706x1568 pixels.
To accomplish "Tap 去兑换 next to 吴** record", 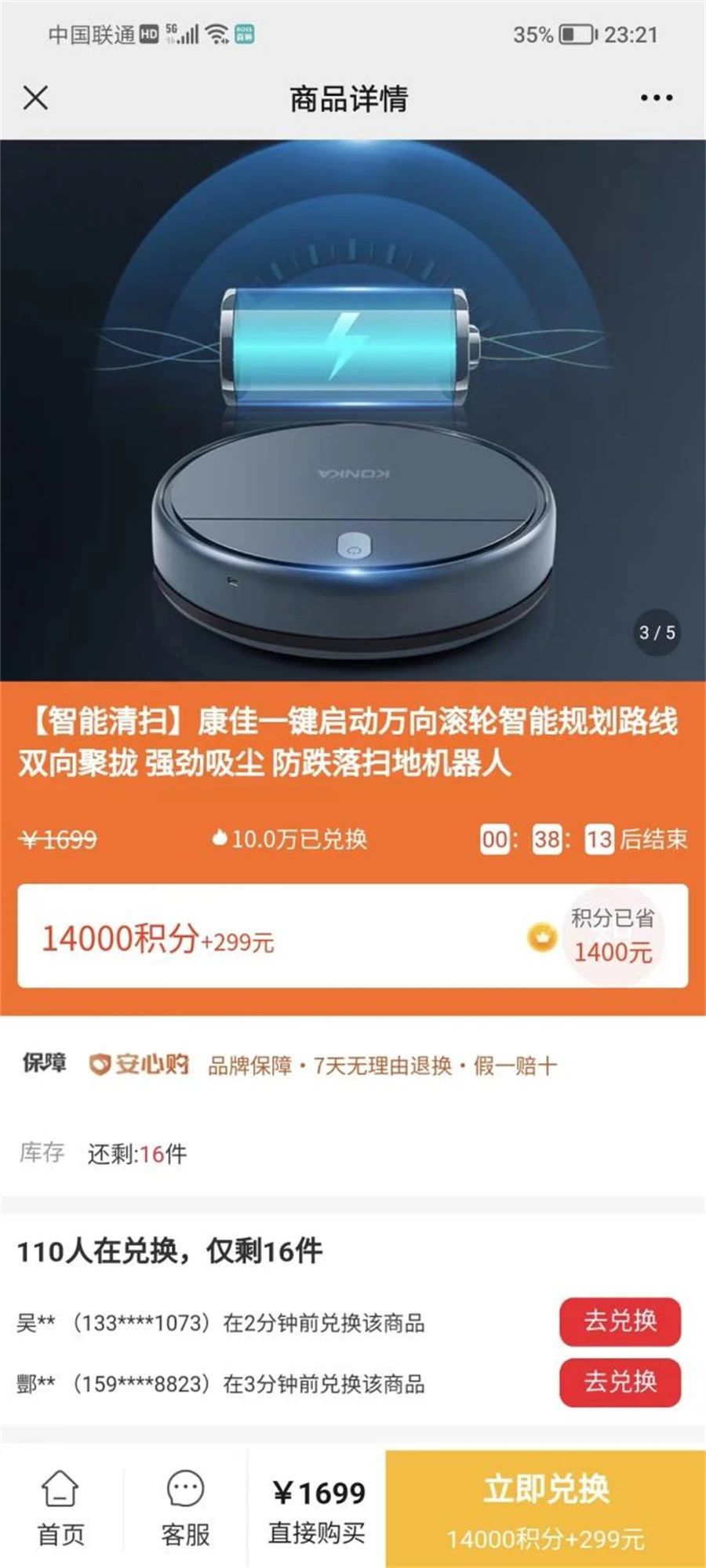I will (620, 1321).
